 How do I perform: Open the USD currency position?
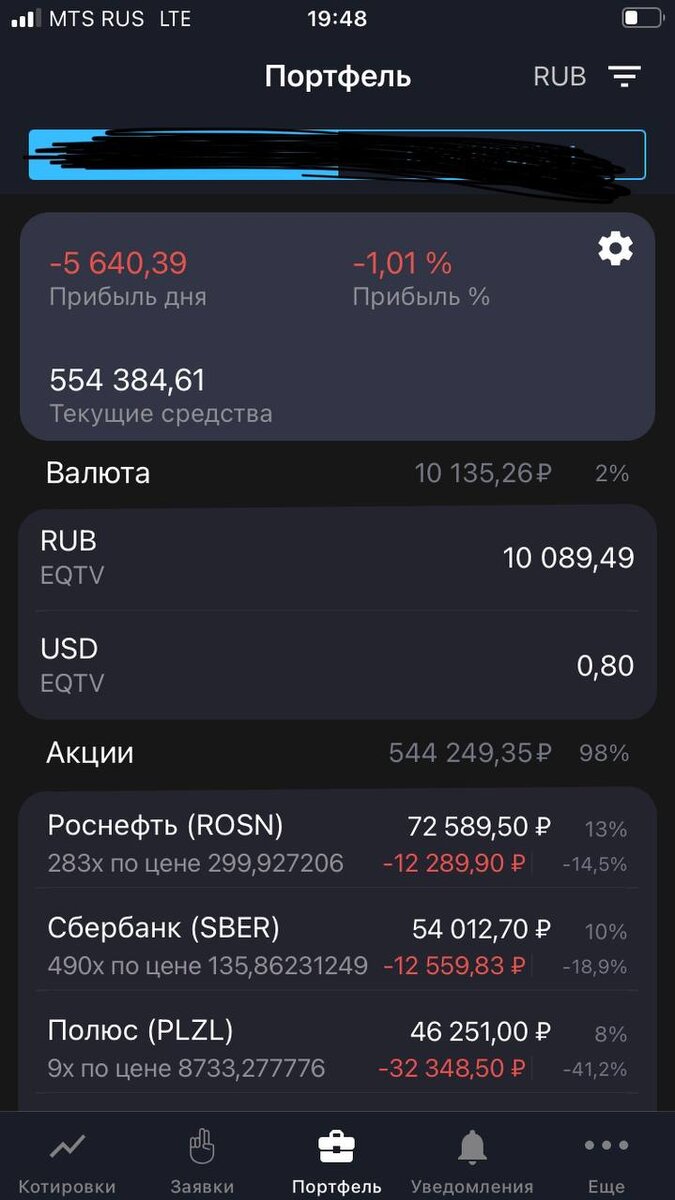coord(337,665)
